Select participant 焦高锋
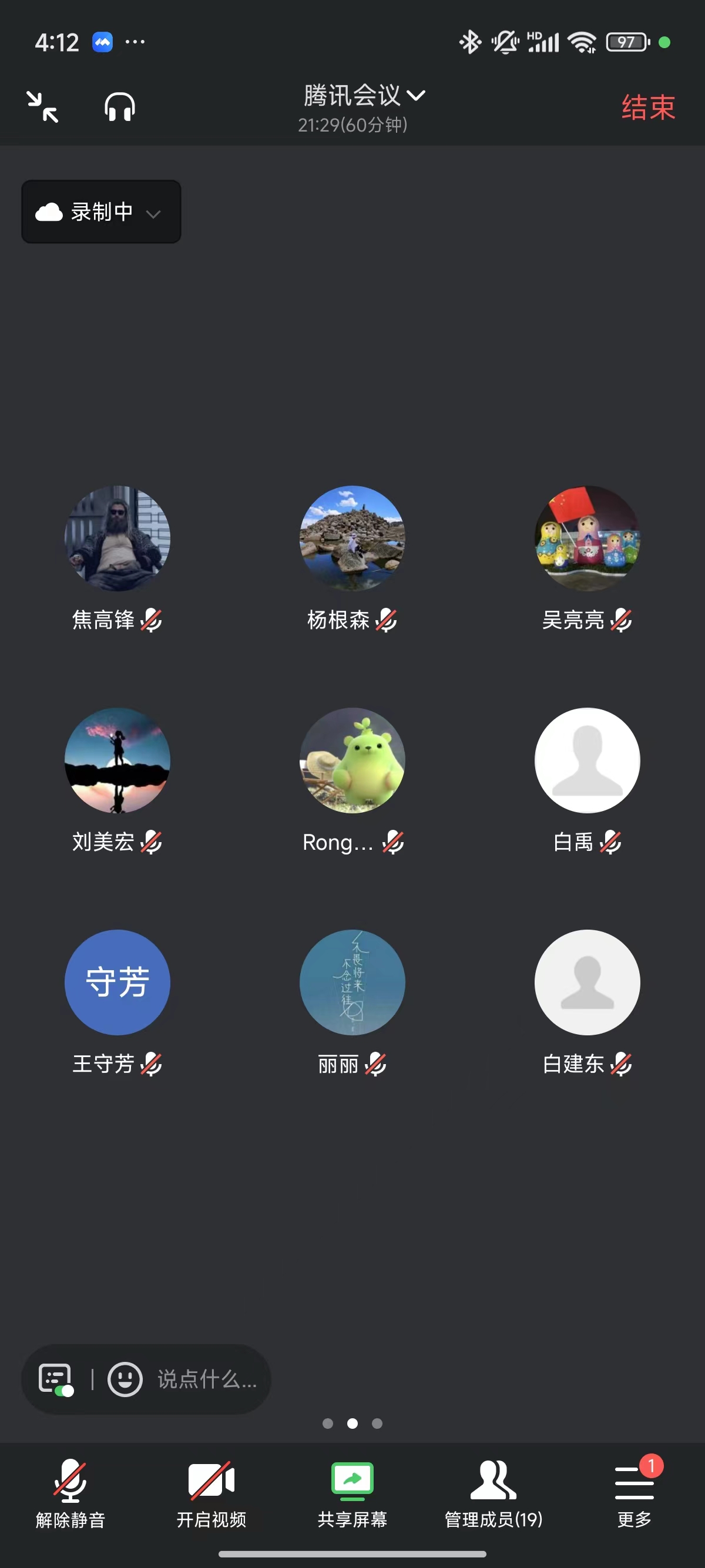 [117, 538]
